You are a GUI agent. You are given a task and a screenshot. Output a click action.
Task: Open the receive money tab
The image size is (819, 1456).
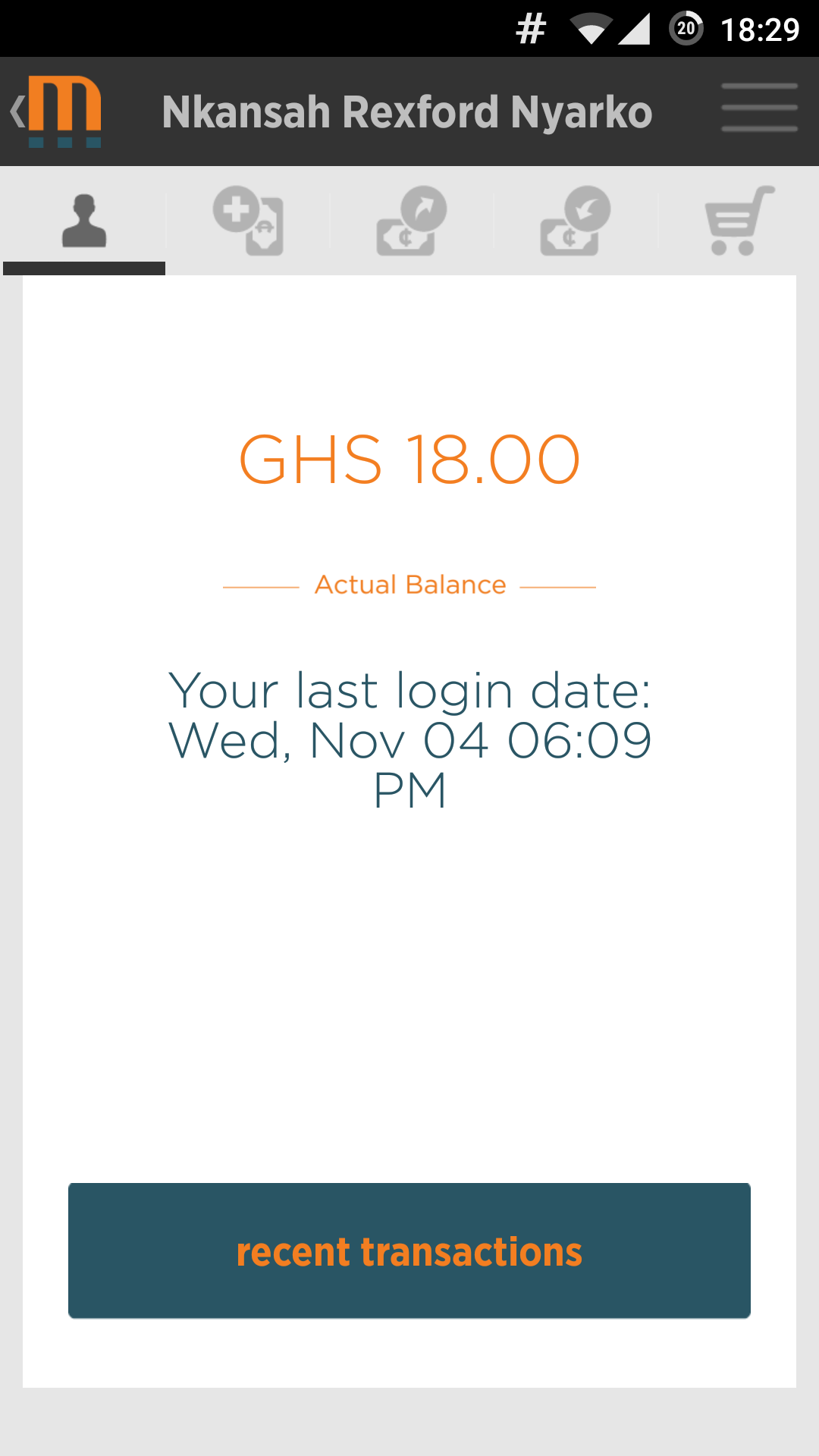(576, 221)
